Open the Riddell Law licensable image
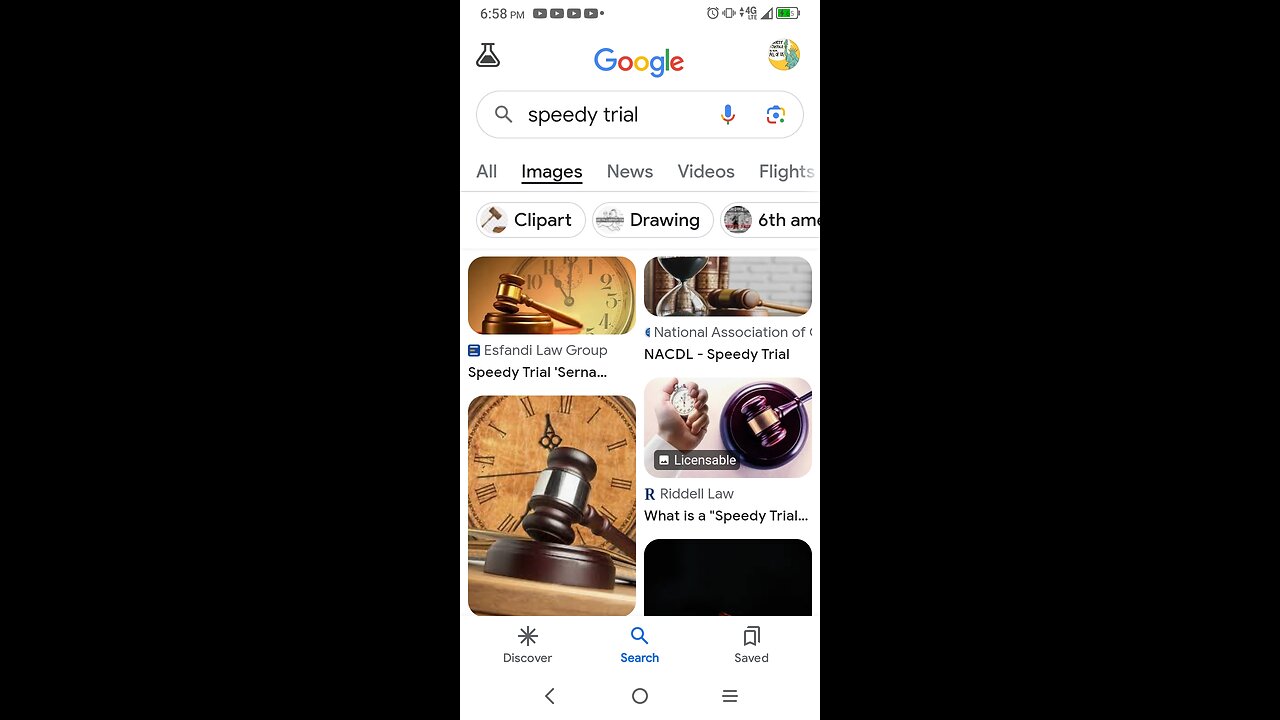The image size is (1280, 720). point(728,427)
